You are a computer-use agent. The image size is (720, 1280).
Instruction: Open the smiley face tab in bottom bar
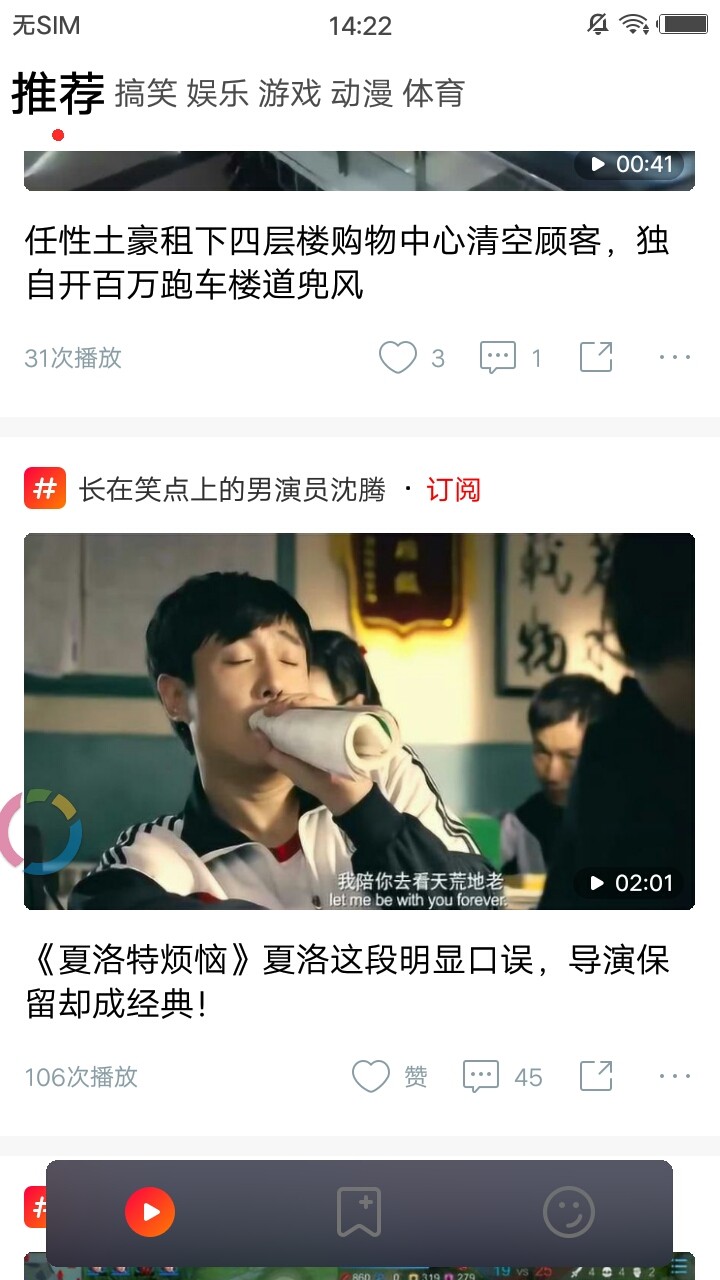[568, 1213]
